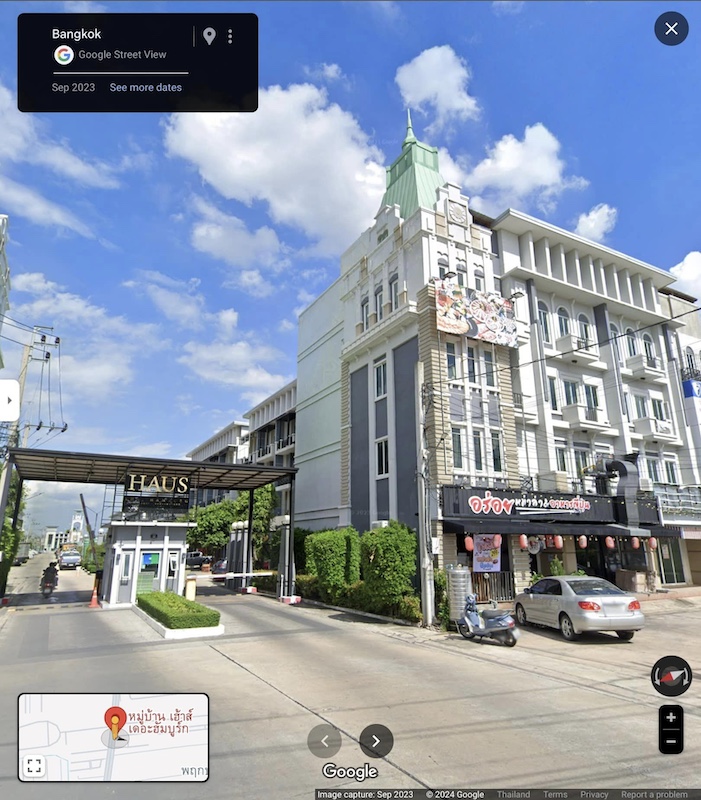This screenshot has height=800, width=701.
Task: Open the Privacy link
Action: pos(594,795)
